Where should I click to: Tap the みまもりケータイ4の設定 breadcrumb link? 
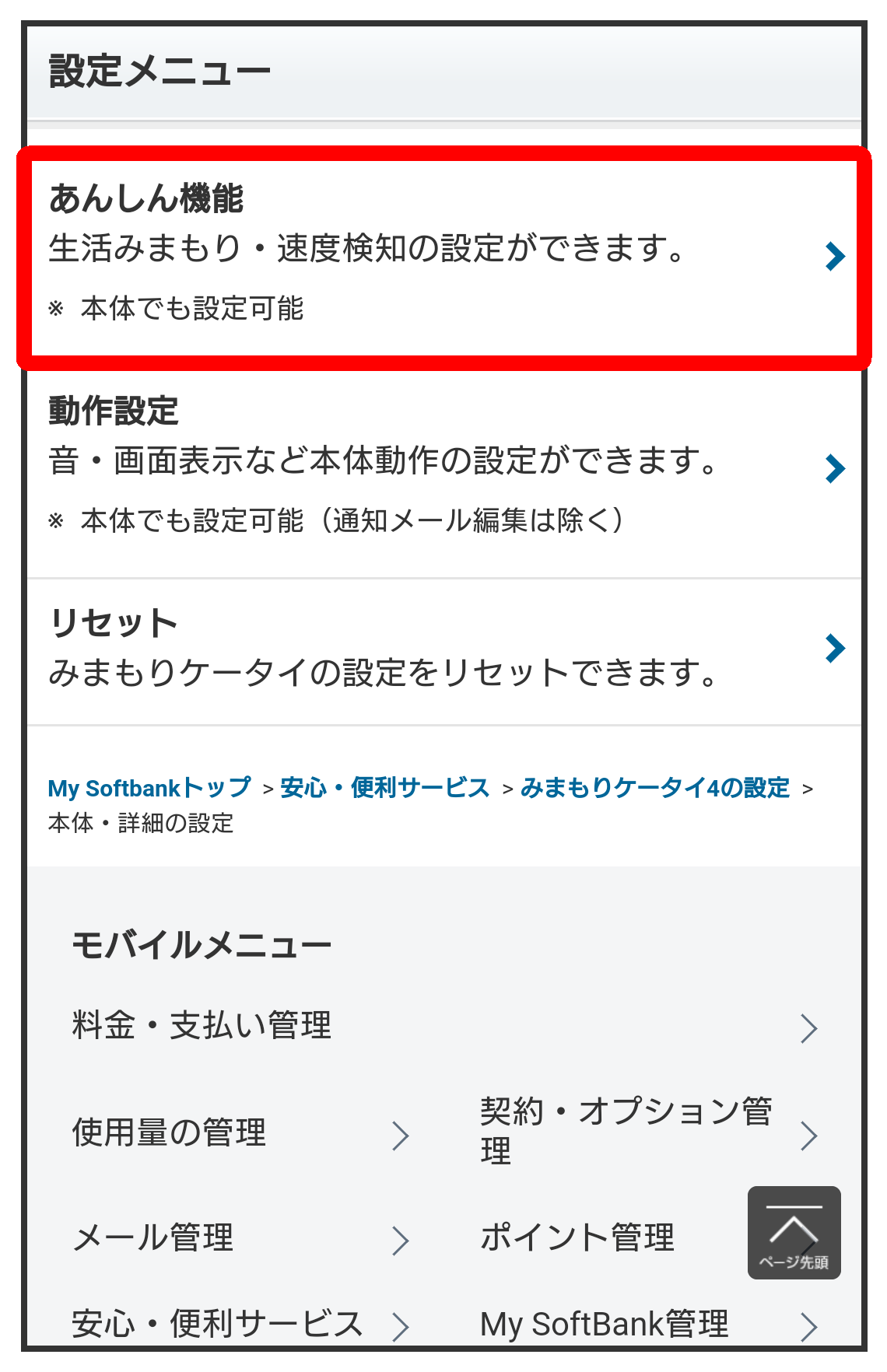tap(654, 788)
